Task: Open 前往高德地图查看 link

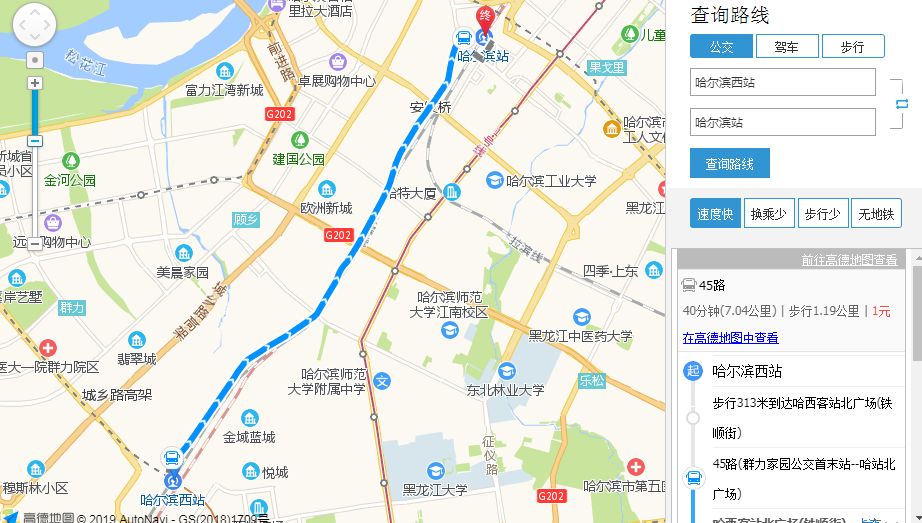Action: click(848, 260)
